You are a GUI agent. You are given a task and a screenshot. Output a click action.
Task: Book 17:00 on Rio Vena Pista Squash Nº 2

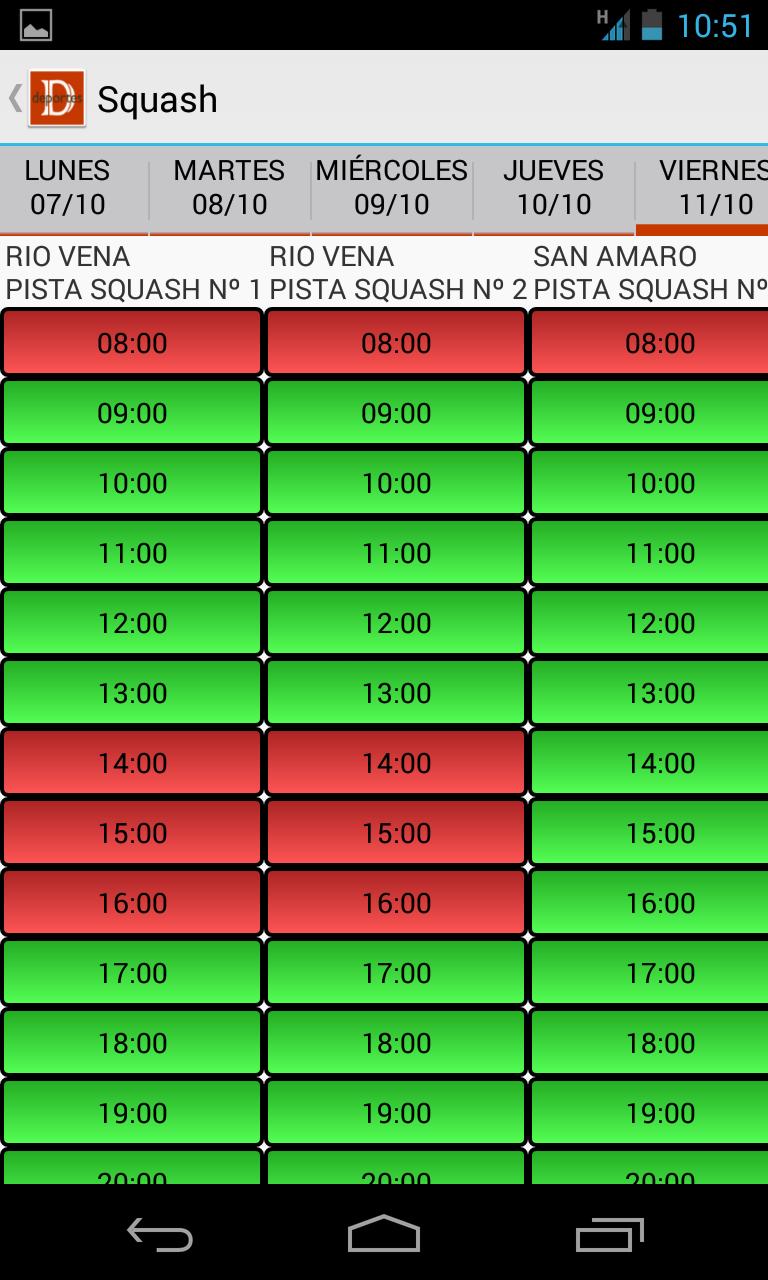coord(396,973)
